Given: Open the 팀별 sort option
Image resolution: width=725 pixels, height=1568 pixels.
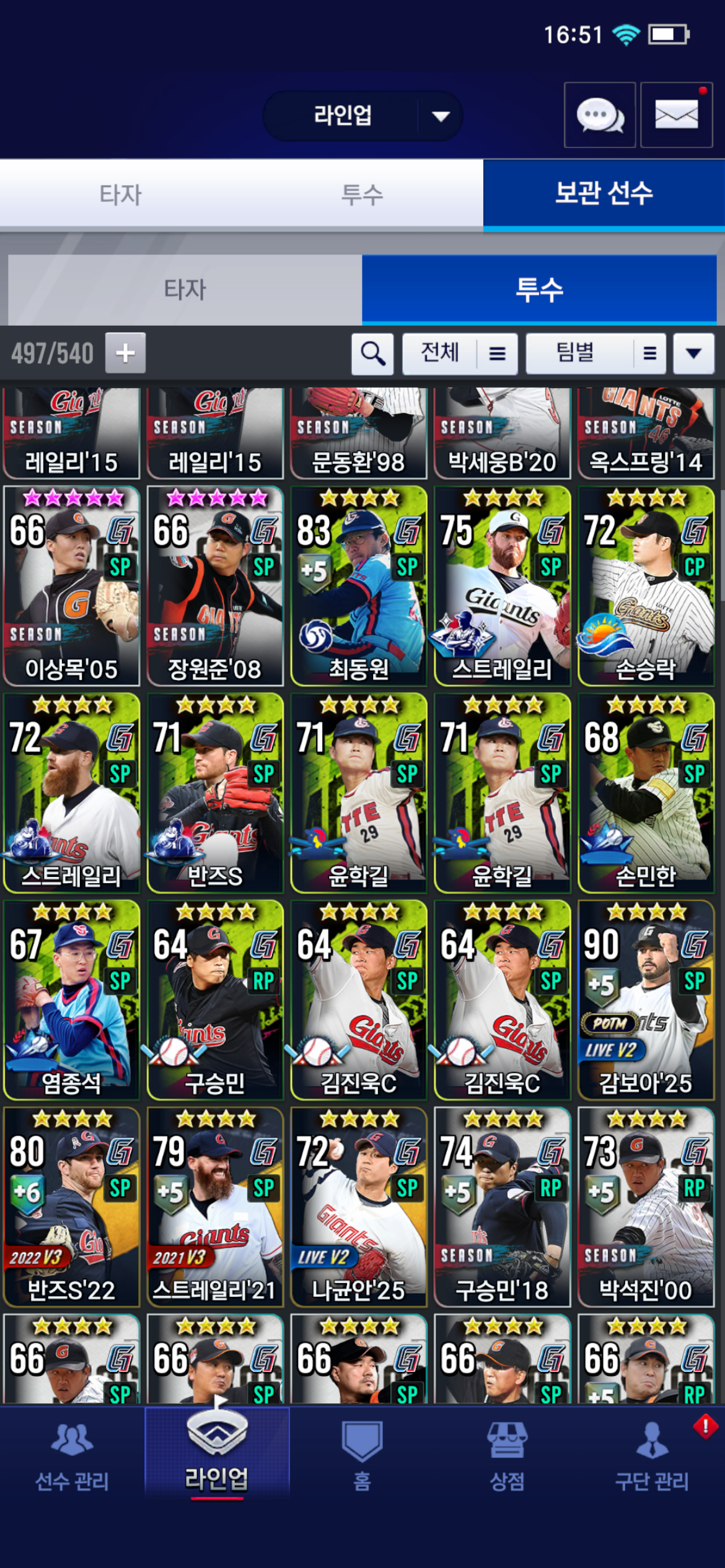Looking at the screenshot, I should (595, 354).
